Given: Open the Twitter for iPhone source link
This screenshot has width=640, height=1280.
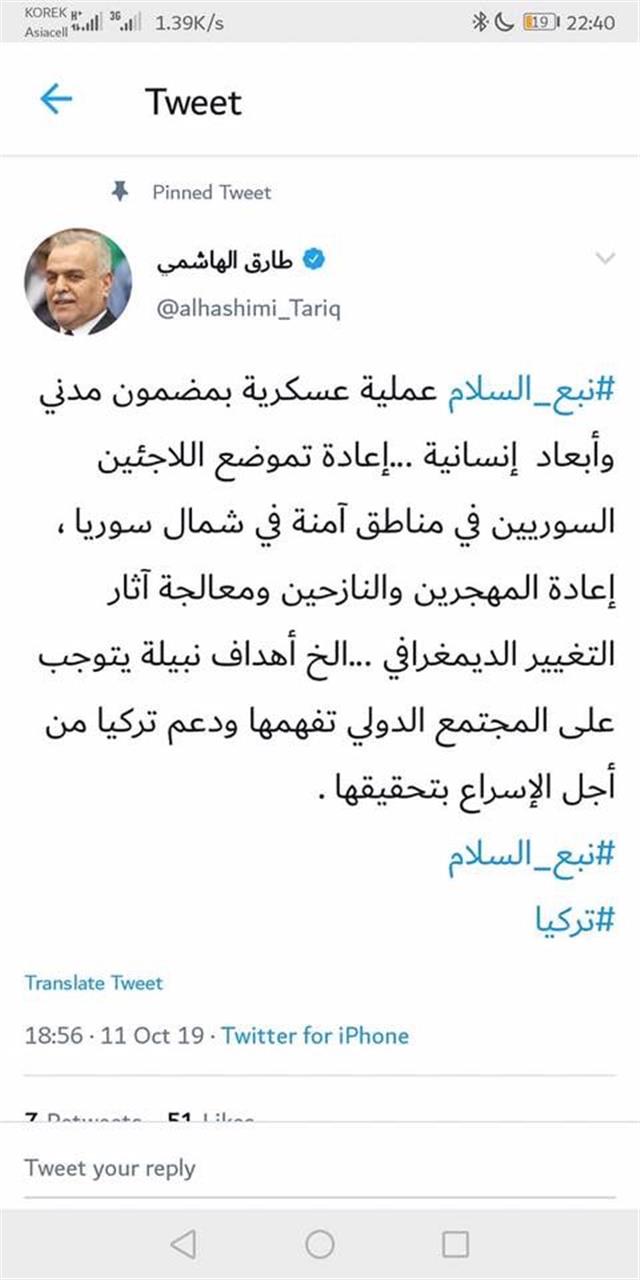Looking at the screenshot, I should coord(315,1035).
